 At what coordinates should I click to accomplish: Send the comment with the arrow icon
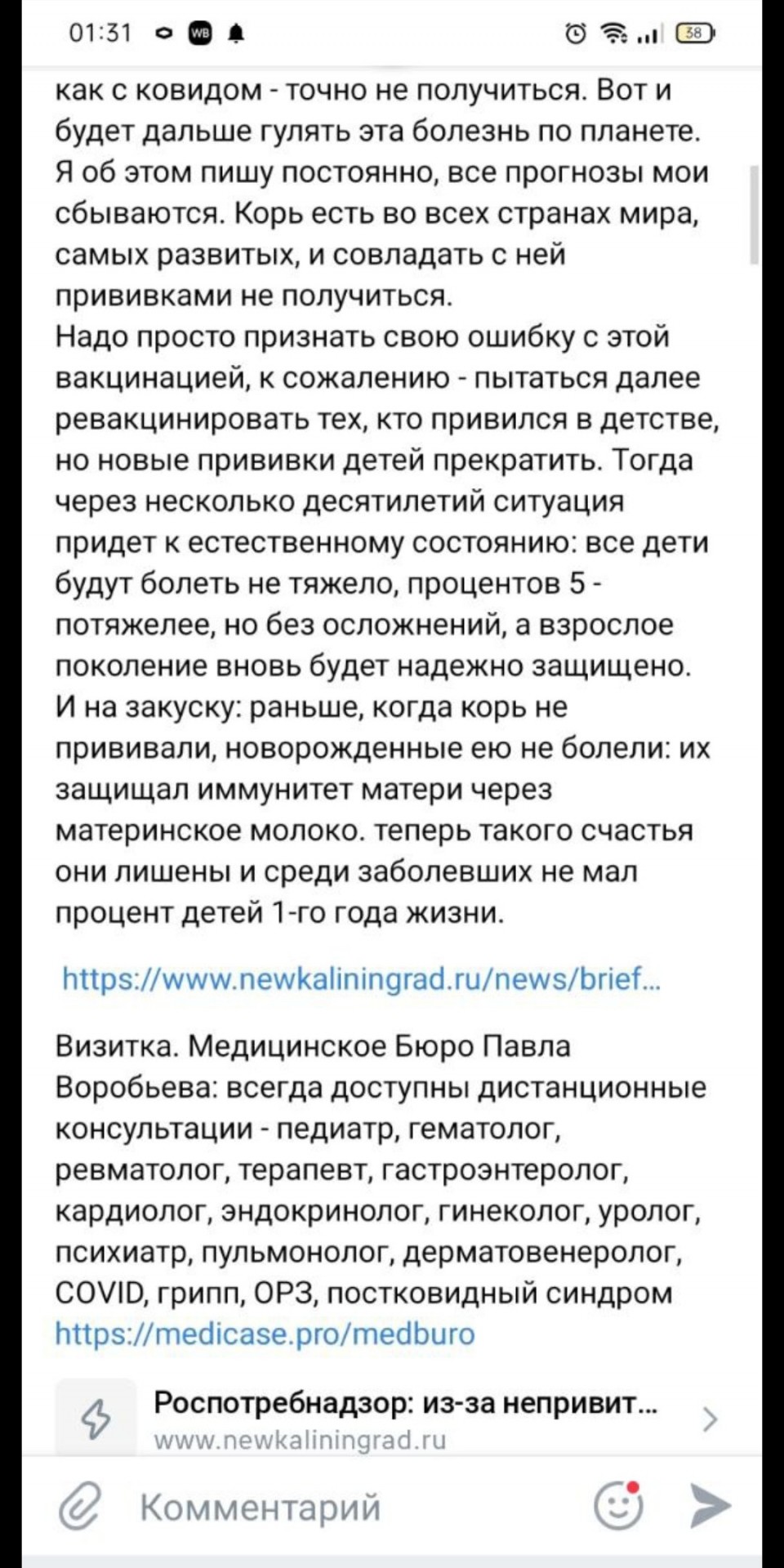pyautogui.click(x=710, y=1505)
